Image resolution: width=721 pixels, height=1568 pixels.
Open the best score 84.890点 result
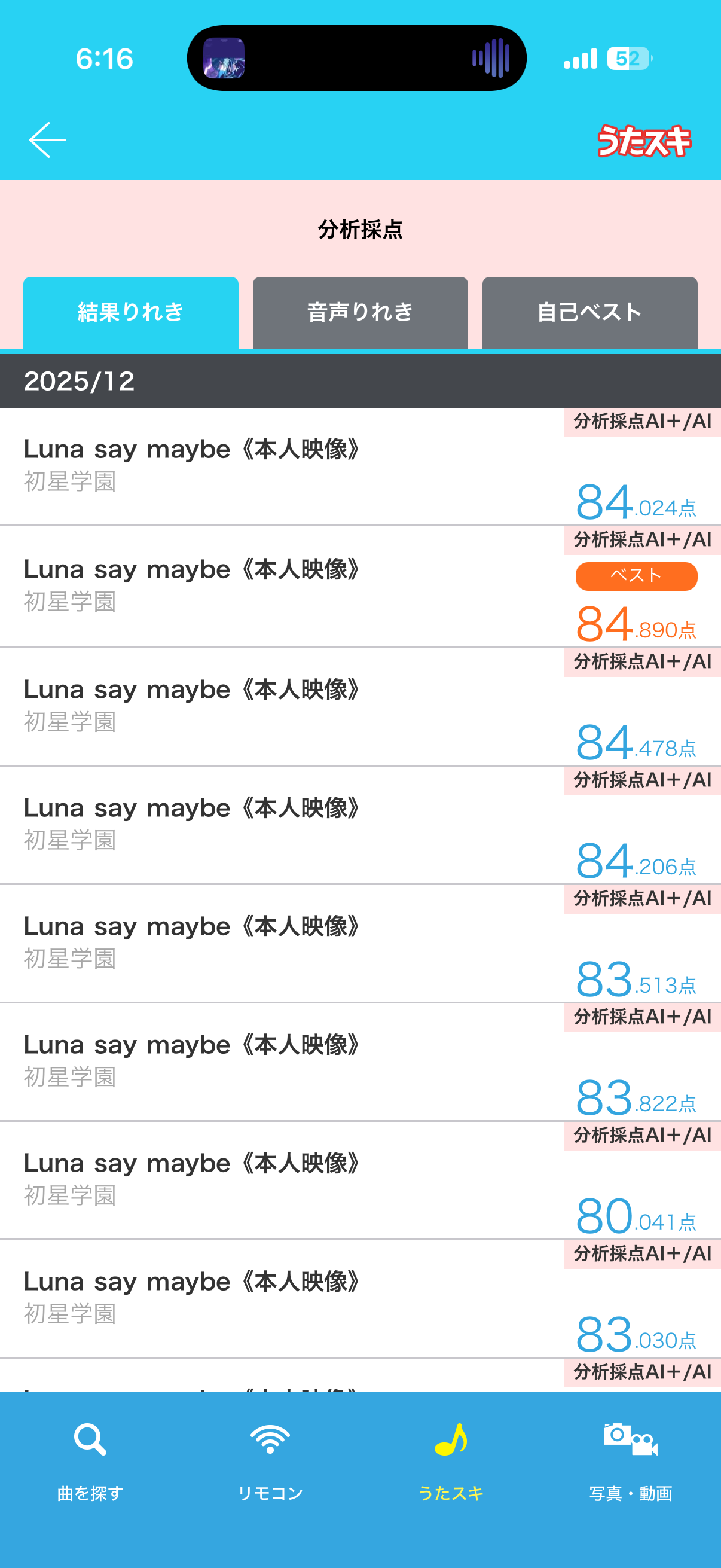point(360,586)
